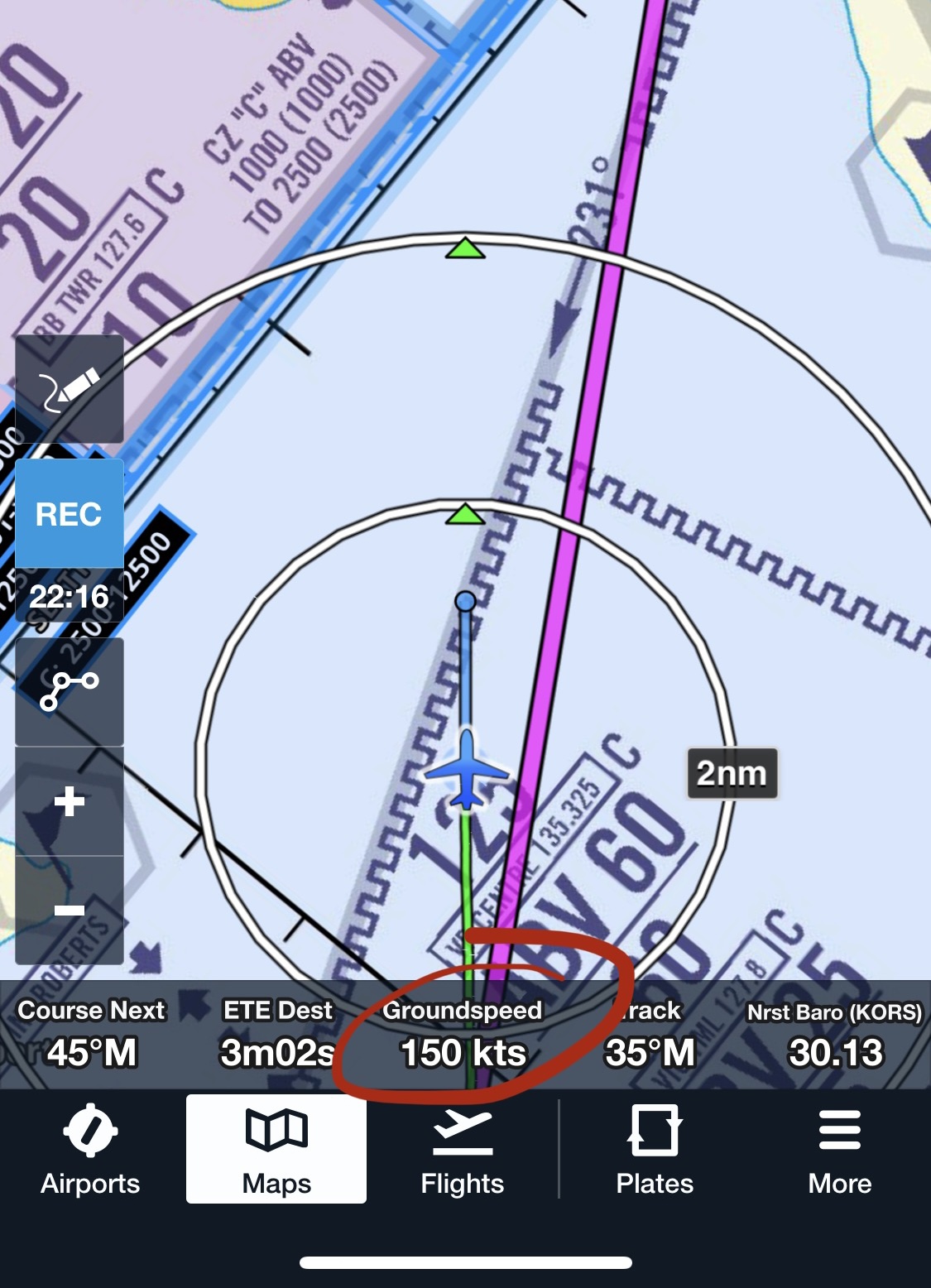Open the More menu tab
The image size is (931, 1288).
tap(839, 1150)
